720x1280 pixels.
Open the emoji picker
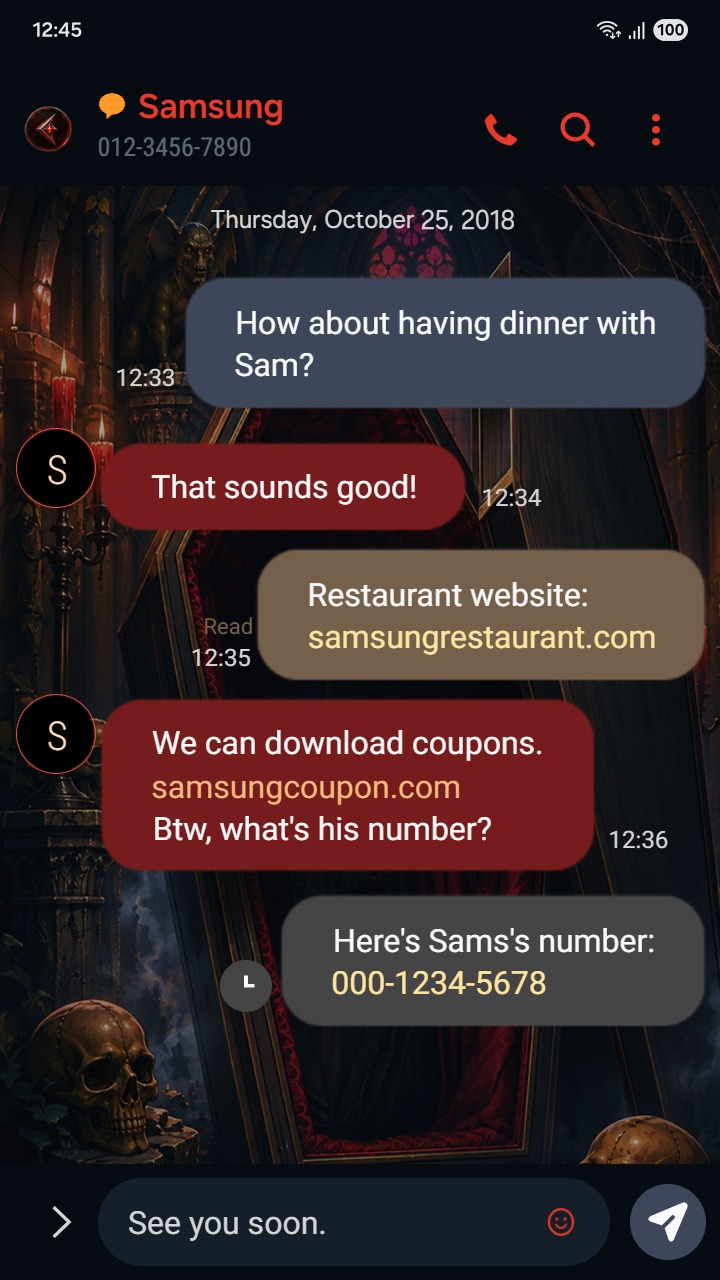click(x=561, y=1221)
